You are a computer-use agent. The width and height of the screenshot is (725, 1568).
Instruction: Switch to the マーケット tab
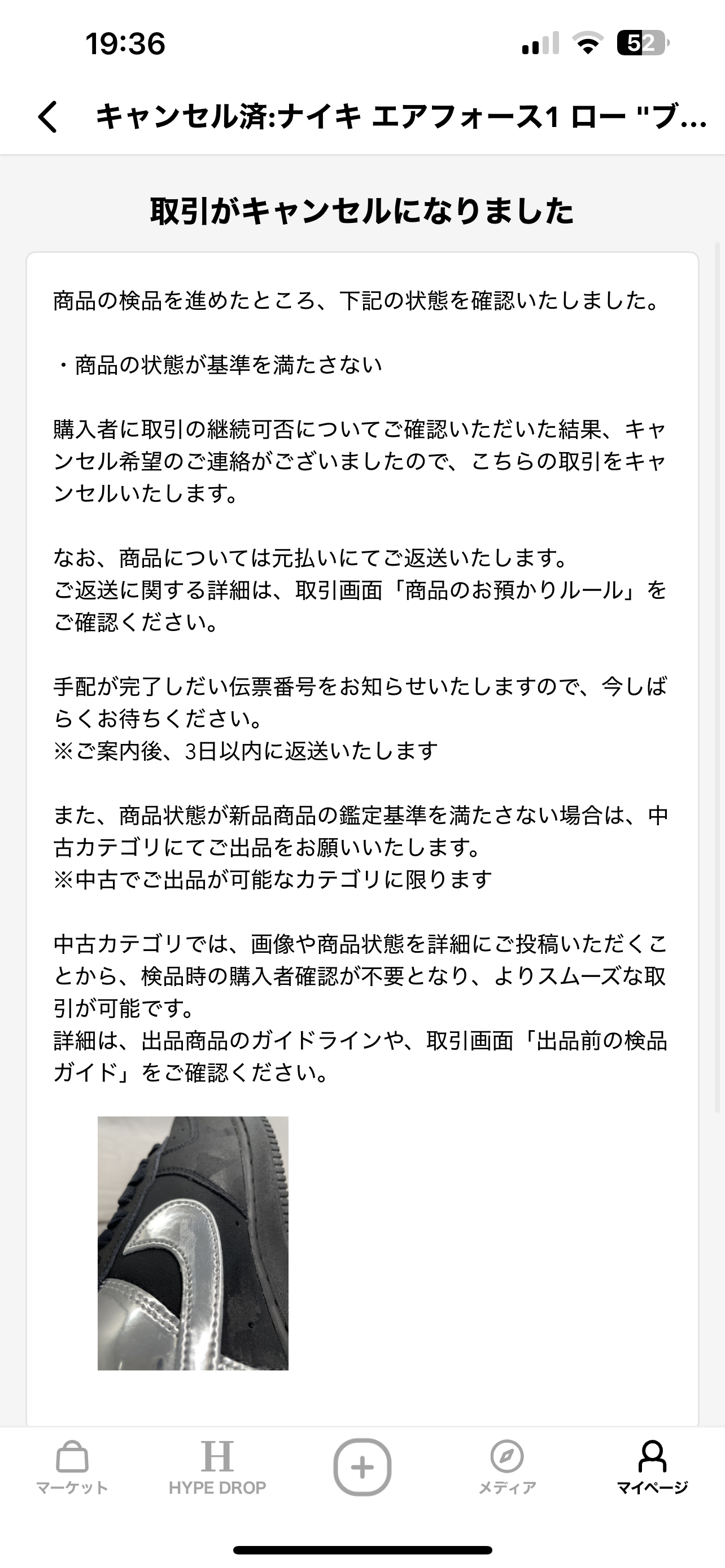click(x=72, y=1467)
